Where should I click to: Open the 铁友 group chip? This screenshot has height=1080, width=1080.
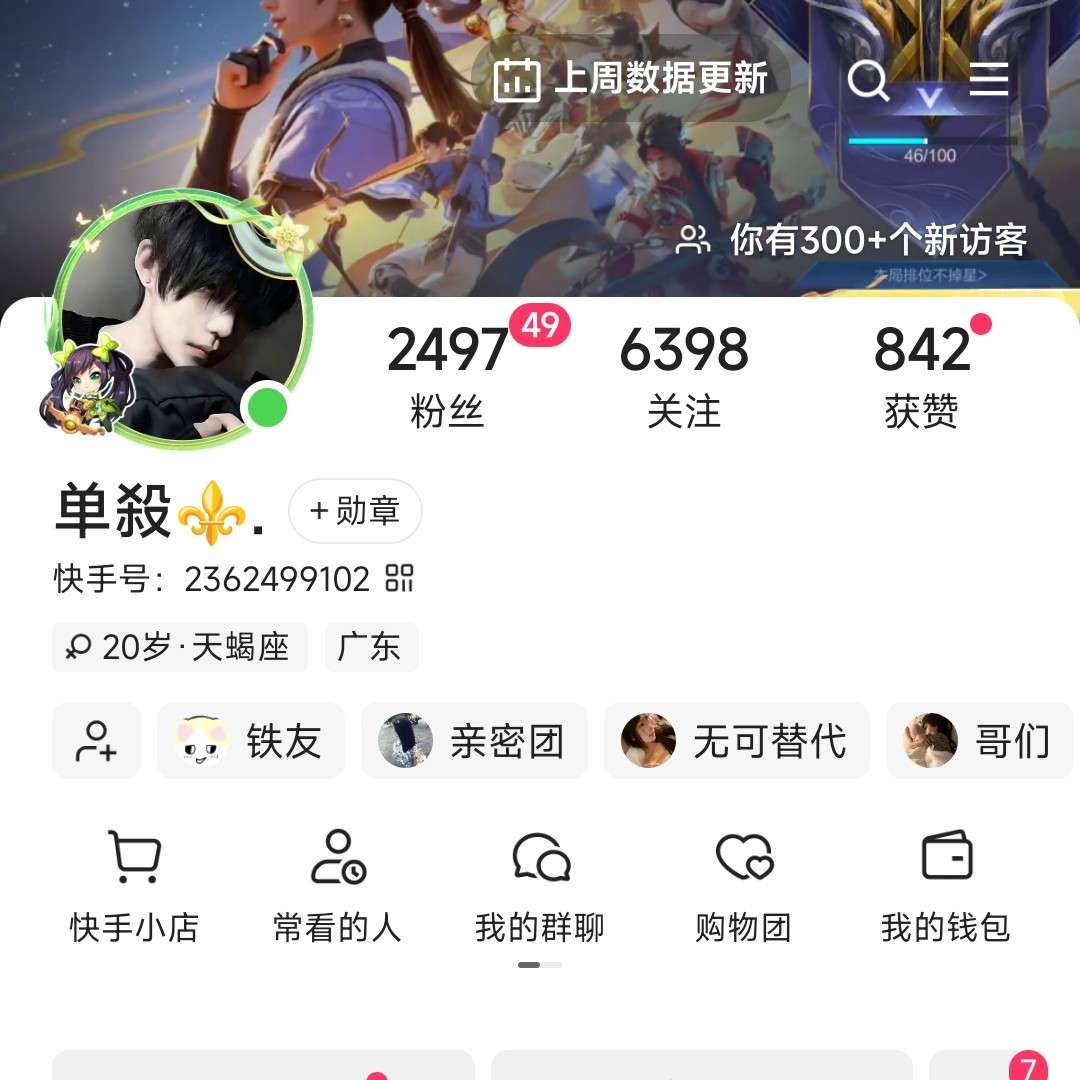[250, 741]
